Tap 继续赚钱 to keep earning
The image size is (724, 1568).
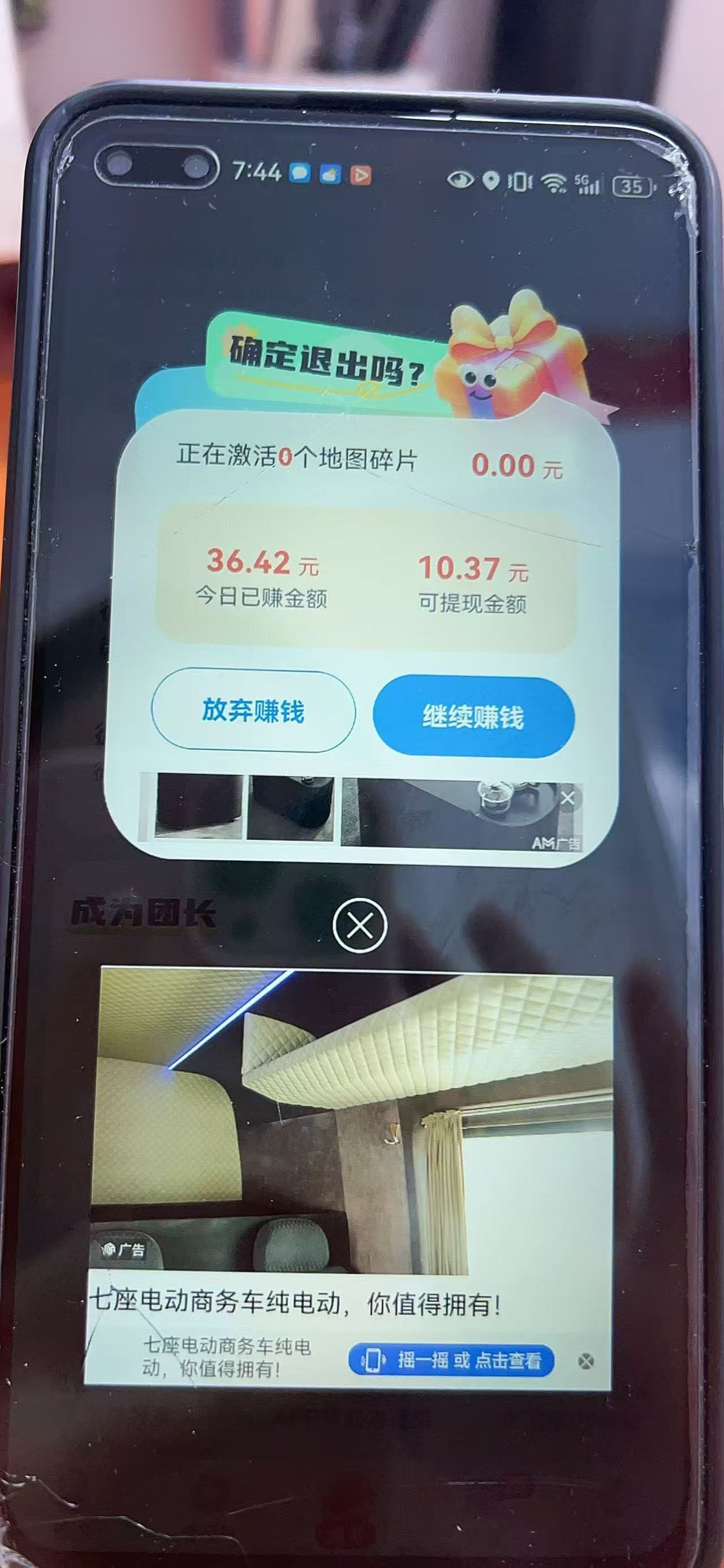point(473,717)
